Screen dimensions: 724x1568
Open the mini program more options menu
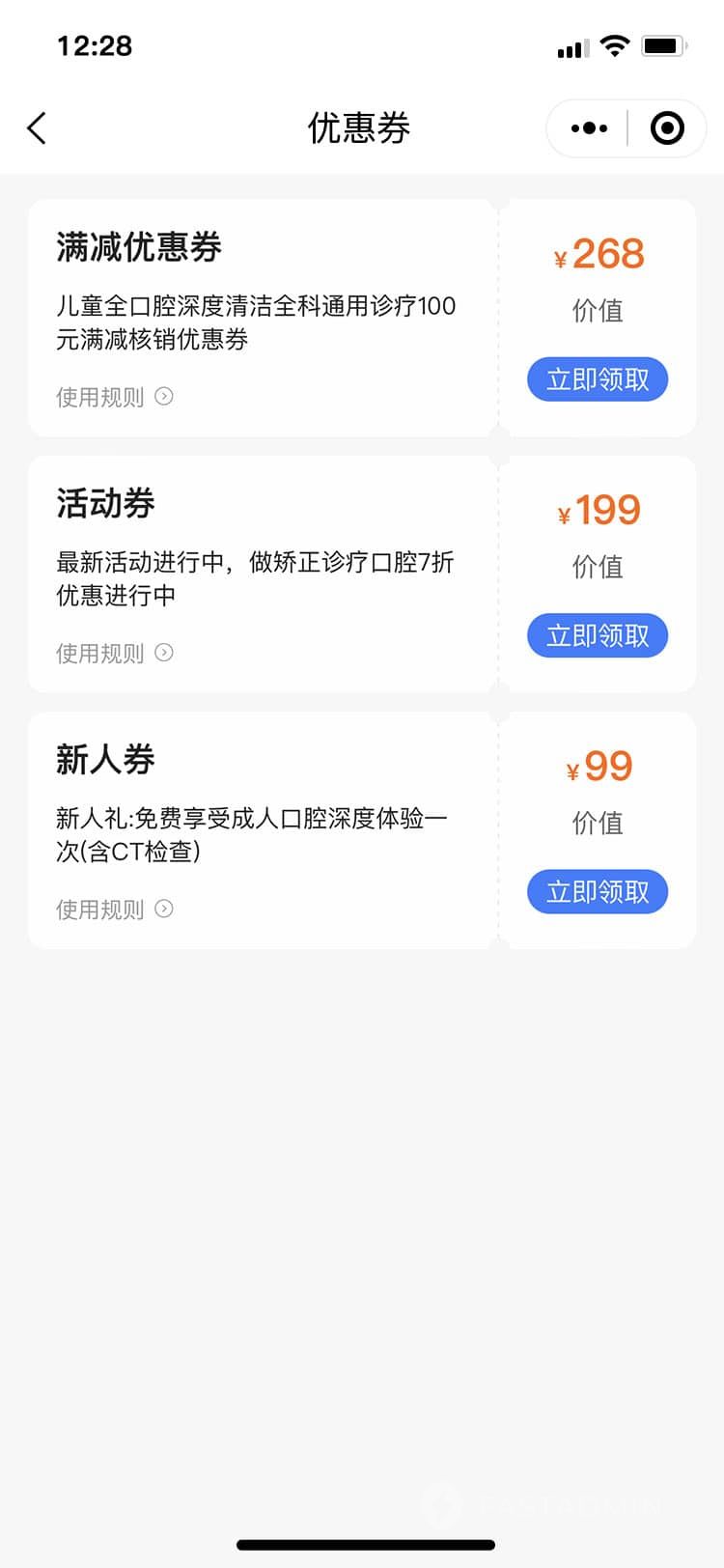(589, 128)
